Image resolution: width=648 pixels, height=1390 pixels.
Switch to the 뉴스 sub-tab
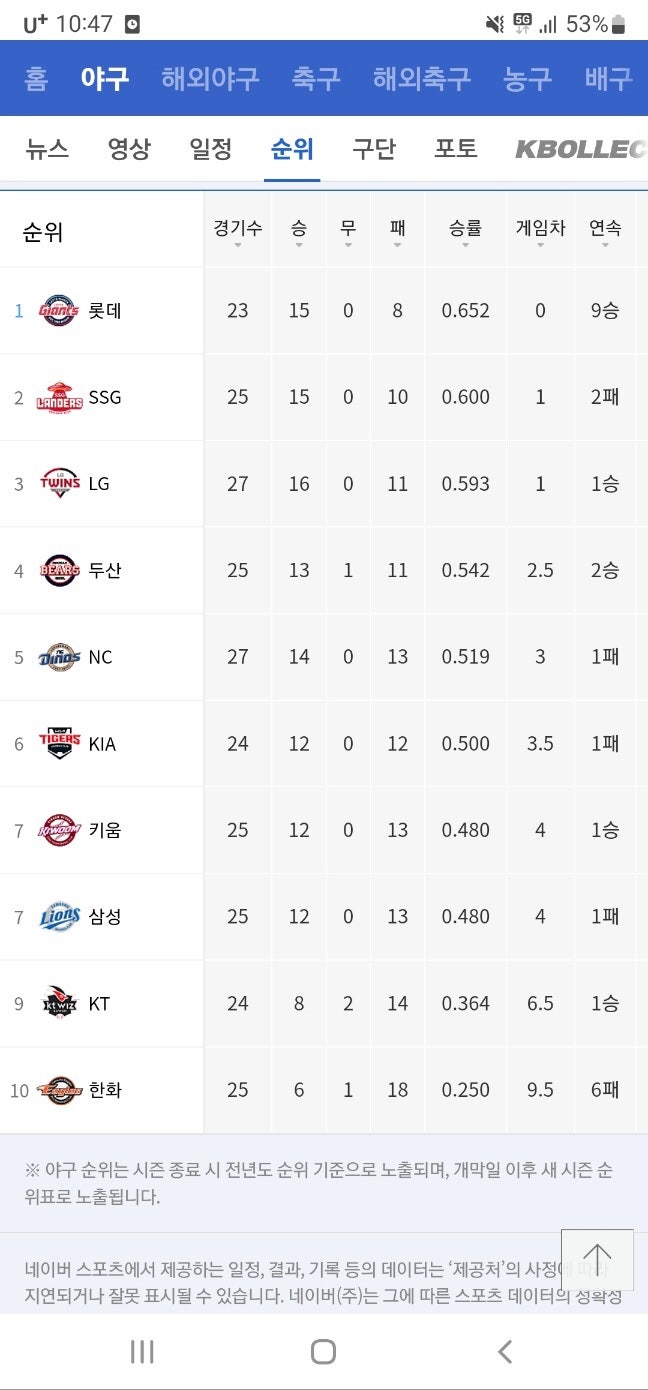[x=47, y=150]
